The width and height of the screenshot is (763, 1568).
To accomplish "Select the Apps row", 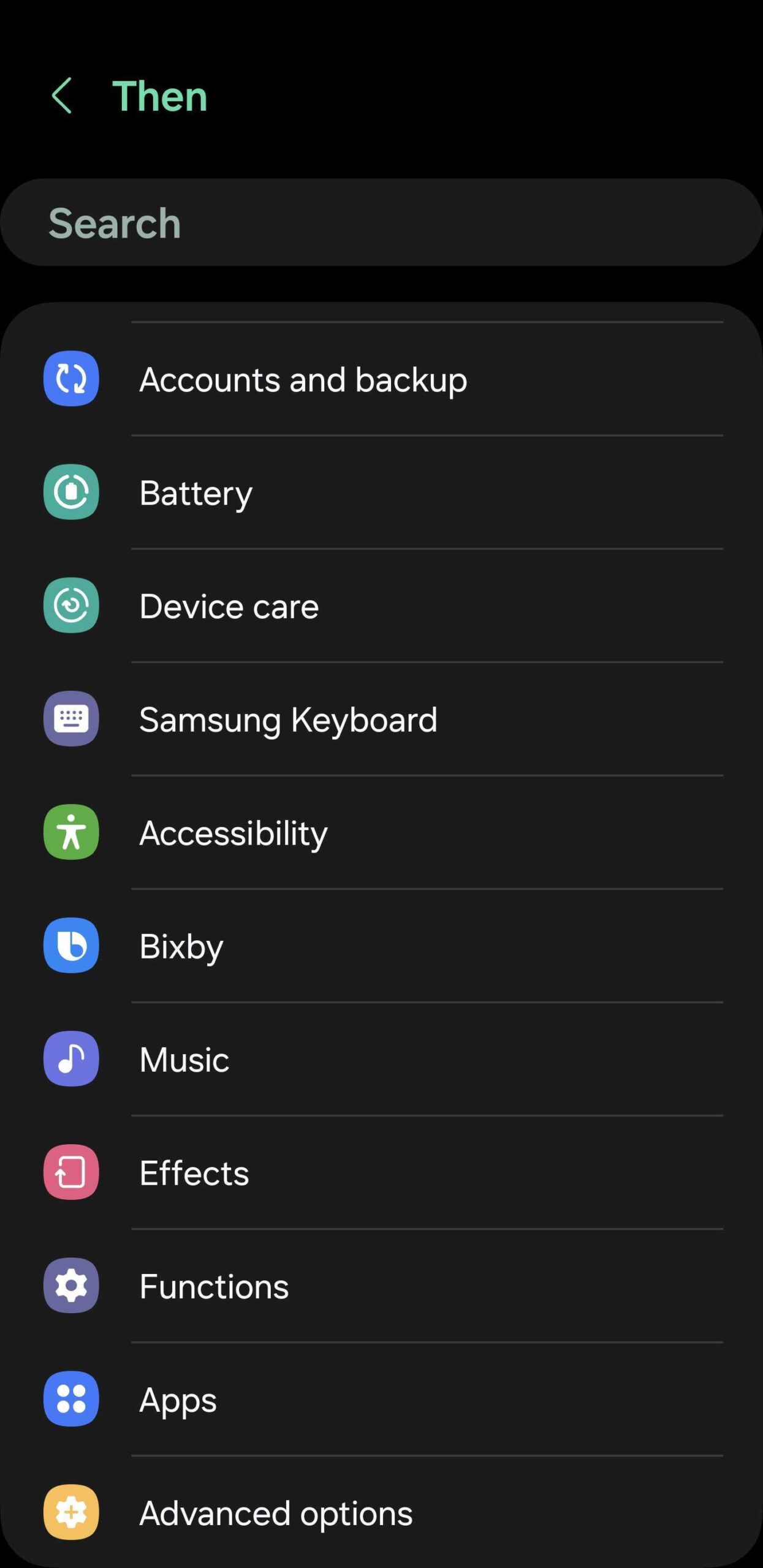I will pyautogui.click(x=380, y=1399).
